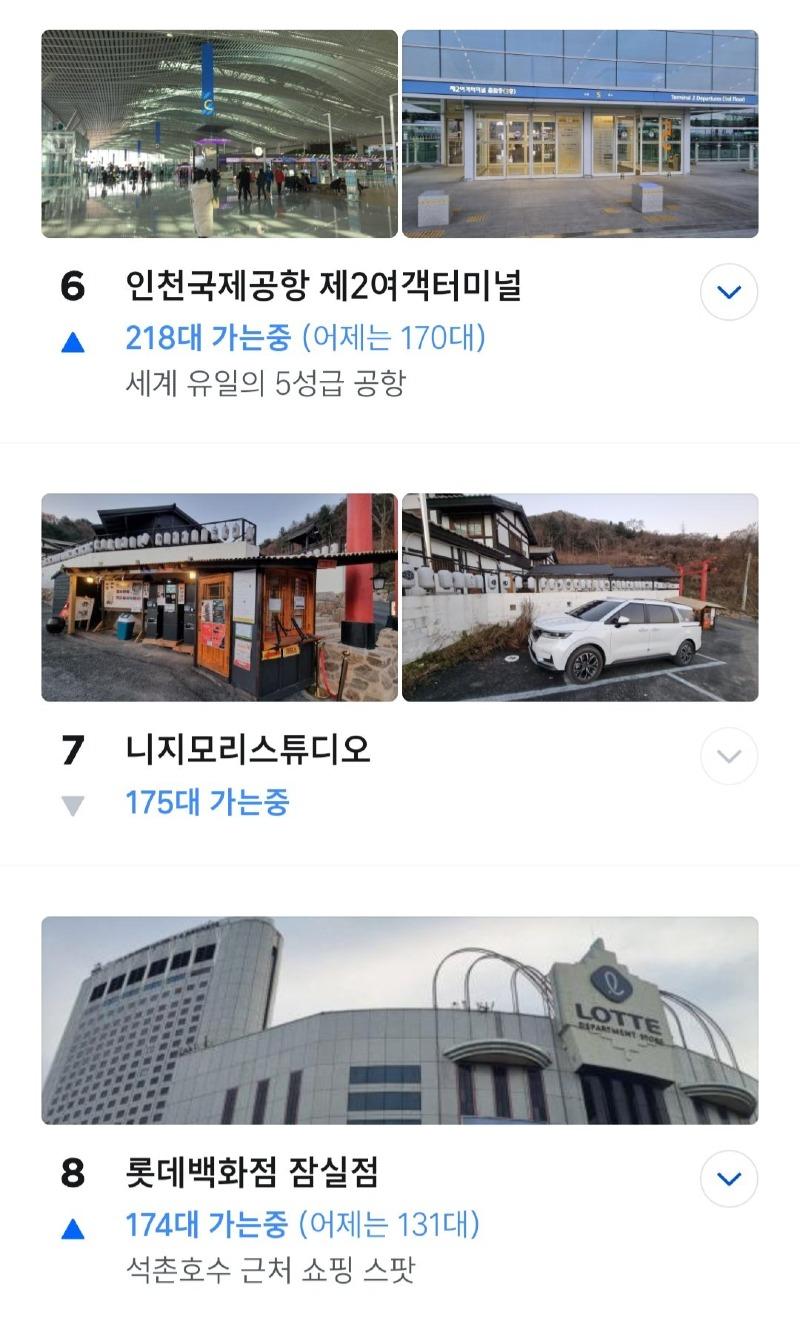Expand details for 니지모리스튜디오
This screenshot has width=800, height=1326.
[729, 756]
